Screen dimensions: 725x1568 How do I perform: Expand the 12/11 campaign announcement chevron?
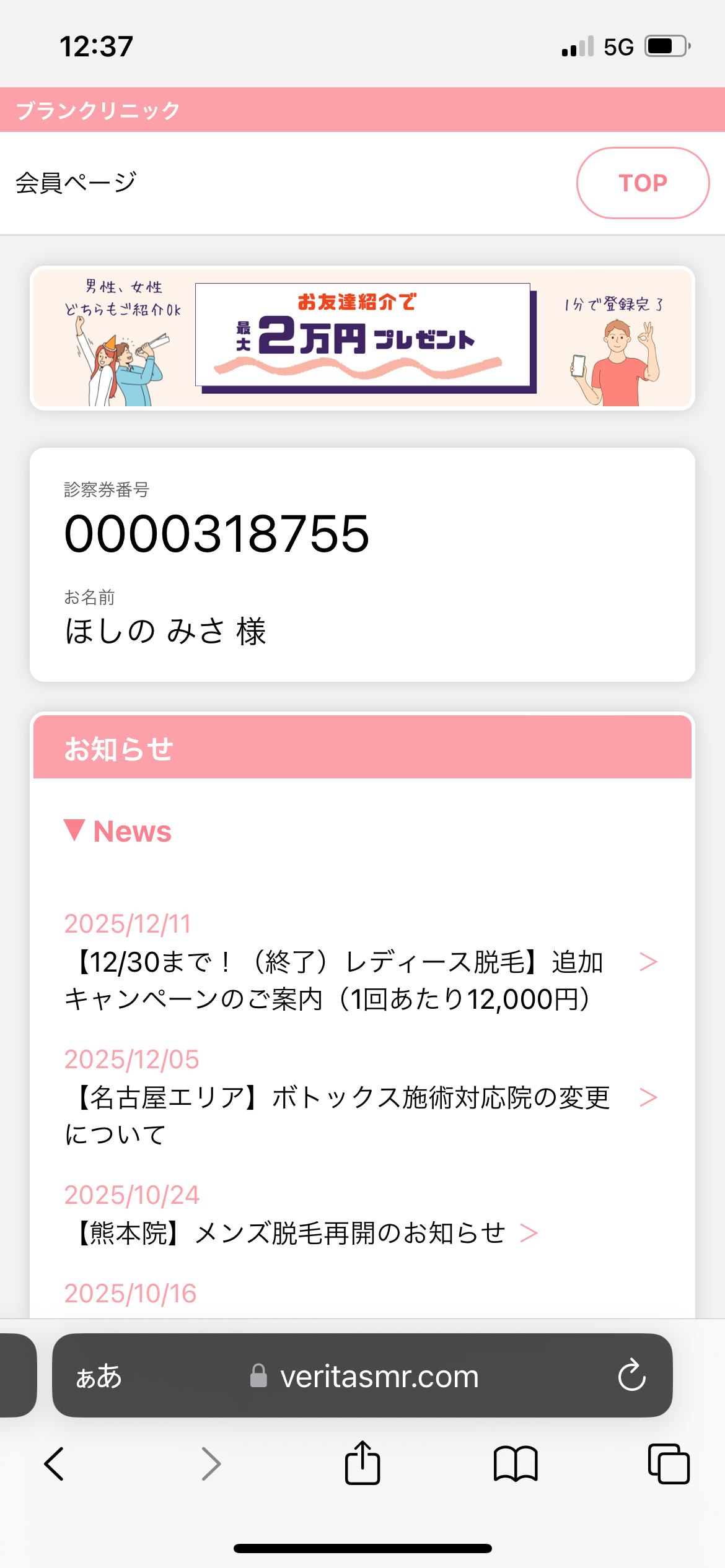pos(649,961)
